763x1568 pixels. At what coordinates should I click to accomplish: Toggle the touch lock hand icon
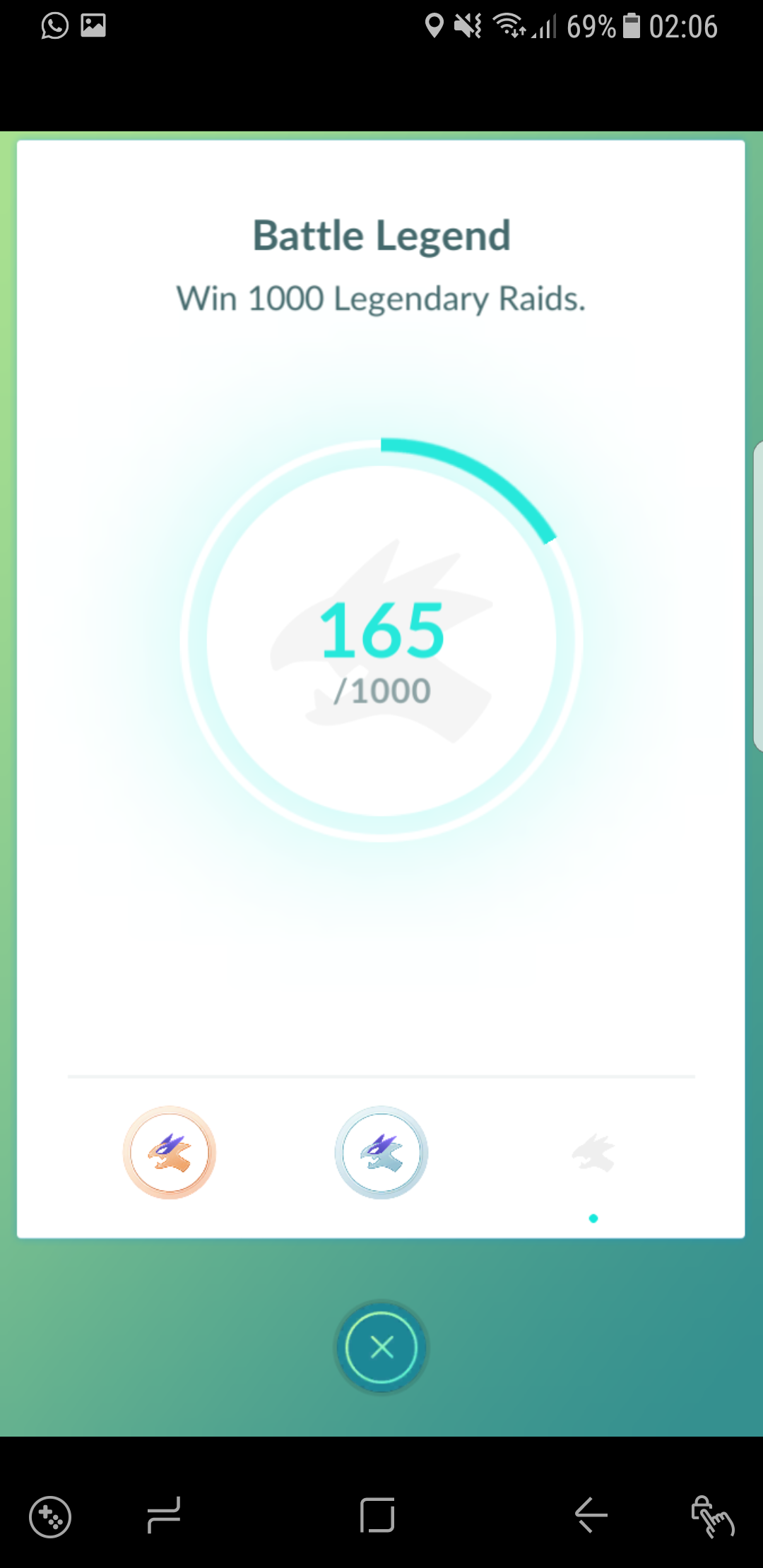click(x=712, y=1516)
